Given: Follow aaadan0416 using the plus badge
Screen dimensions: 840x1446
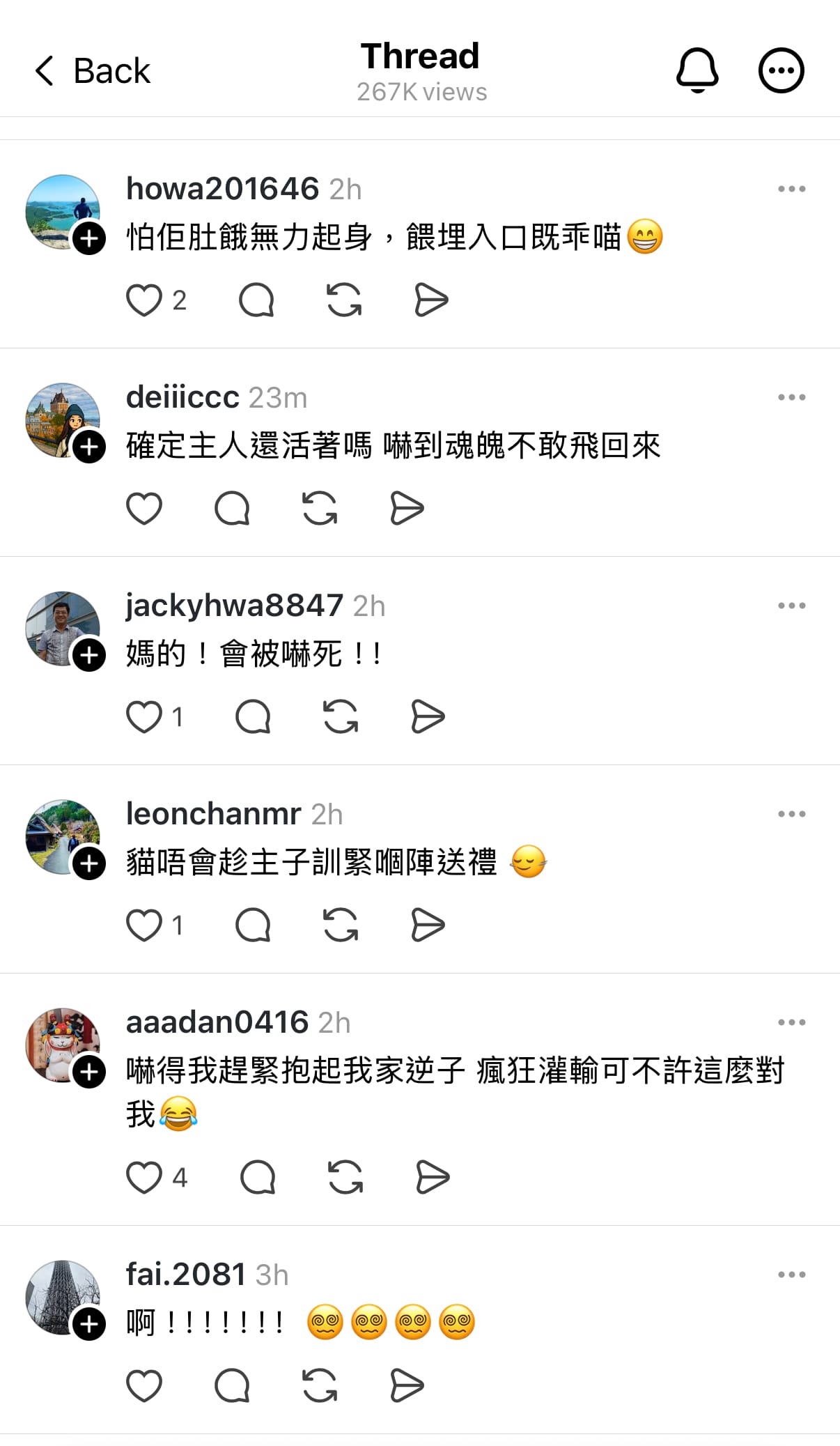Looking at the screenshot, I should click(x=90, y=1072).
